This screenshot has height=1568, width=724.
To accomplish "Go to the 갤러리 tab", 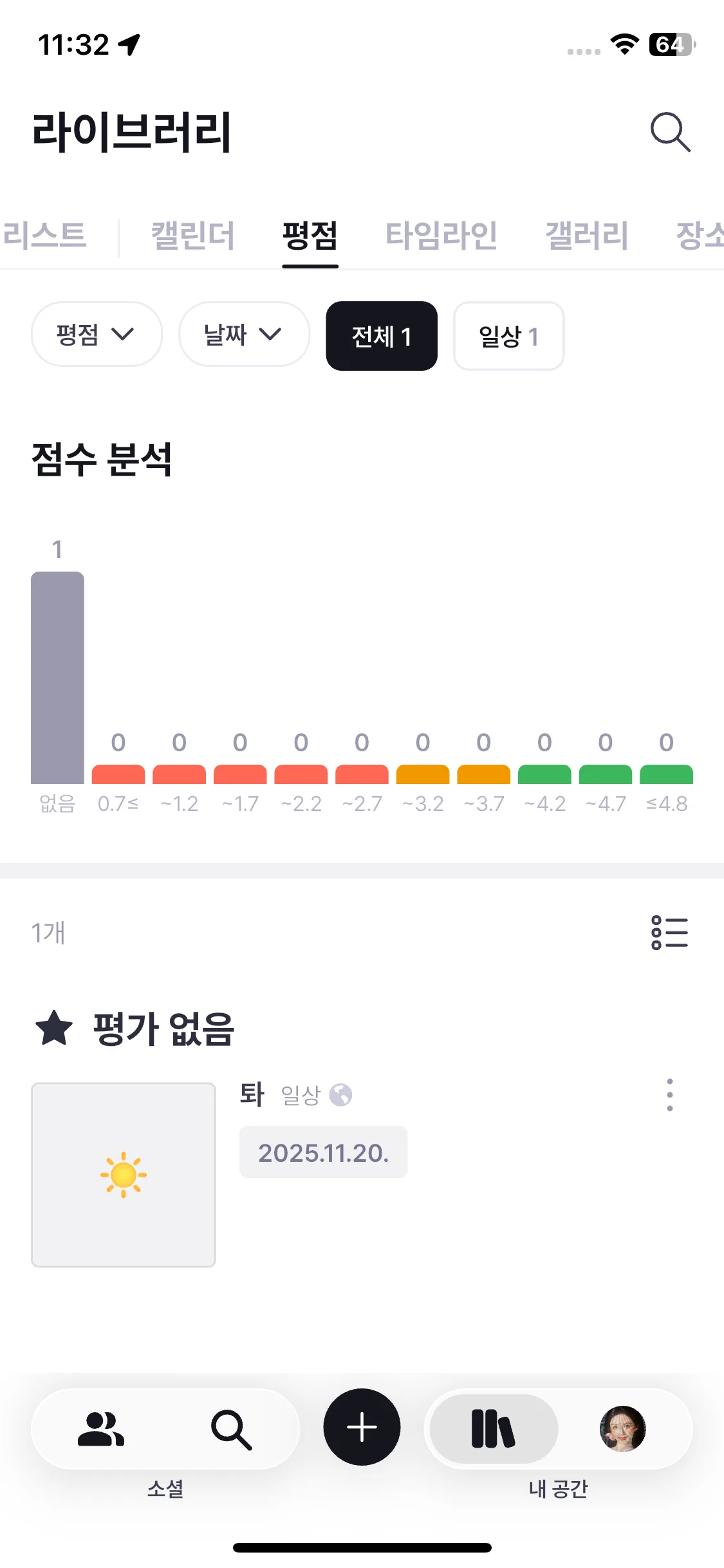I will 586,235.
